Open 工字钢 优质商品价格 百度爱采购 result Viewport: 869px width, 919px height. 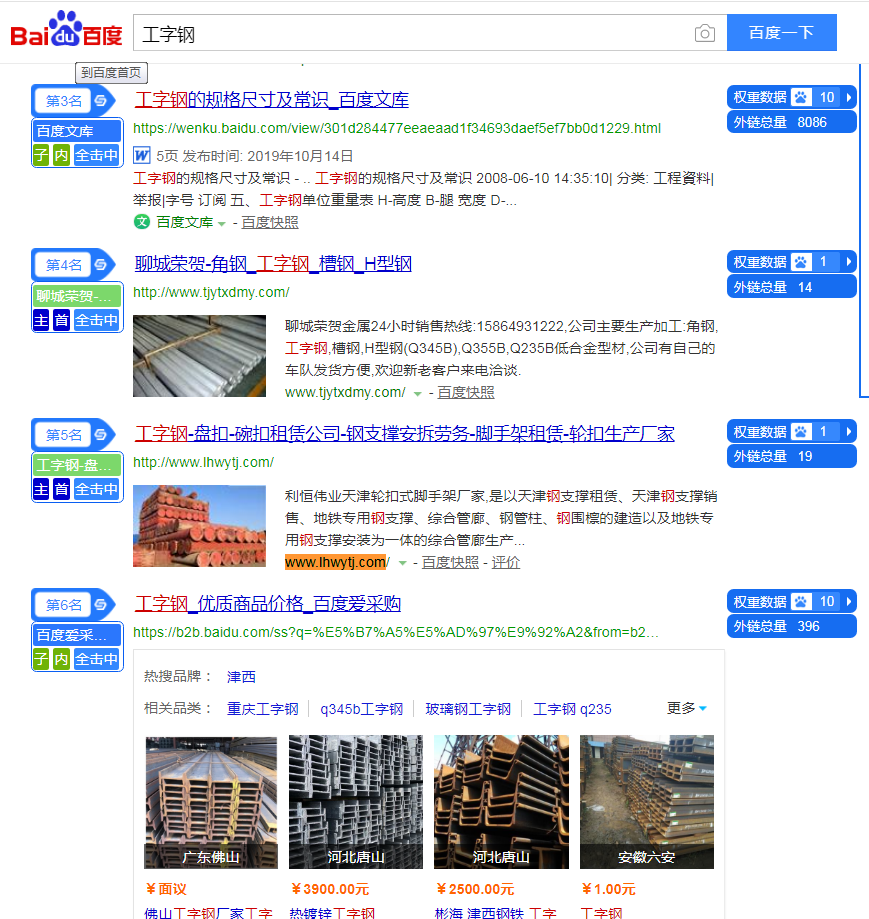coord(268,604)
